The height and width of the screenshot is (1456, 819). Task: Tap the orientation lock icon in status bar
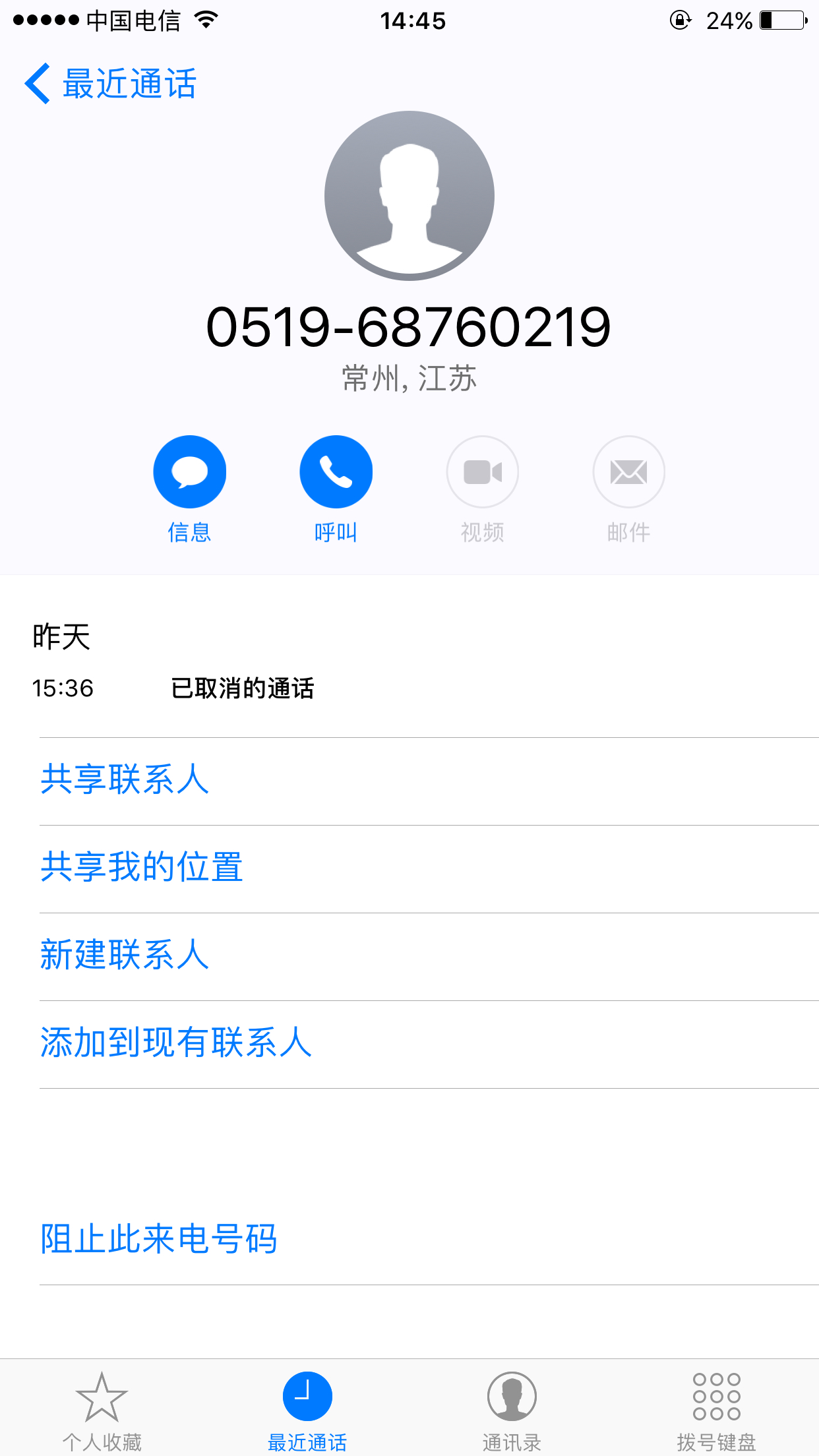681,20
